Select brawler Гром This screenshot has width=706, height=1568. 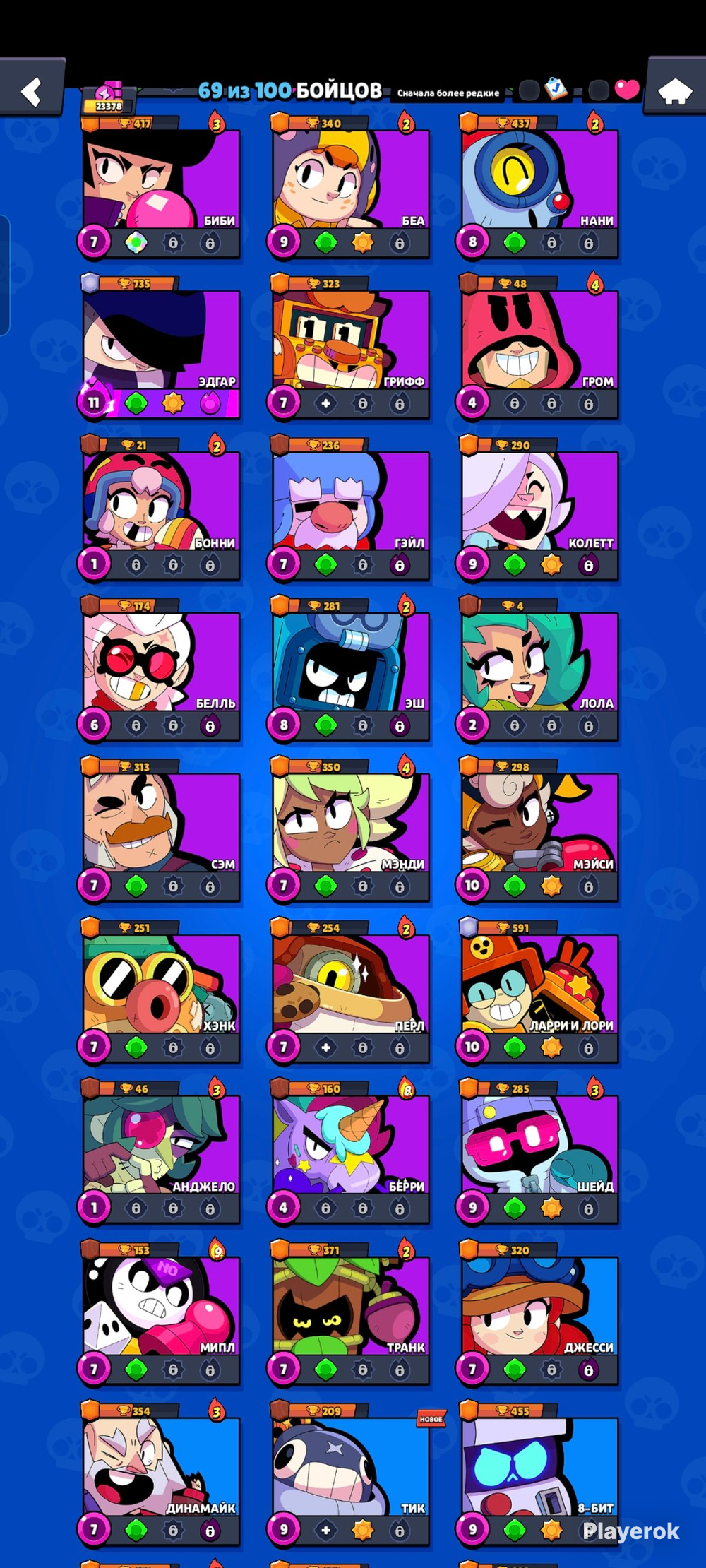[x=539, y=341]
